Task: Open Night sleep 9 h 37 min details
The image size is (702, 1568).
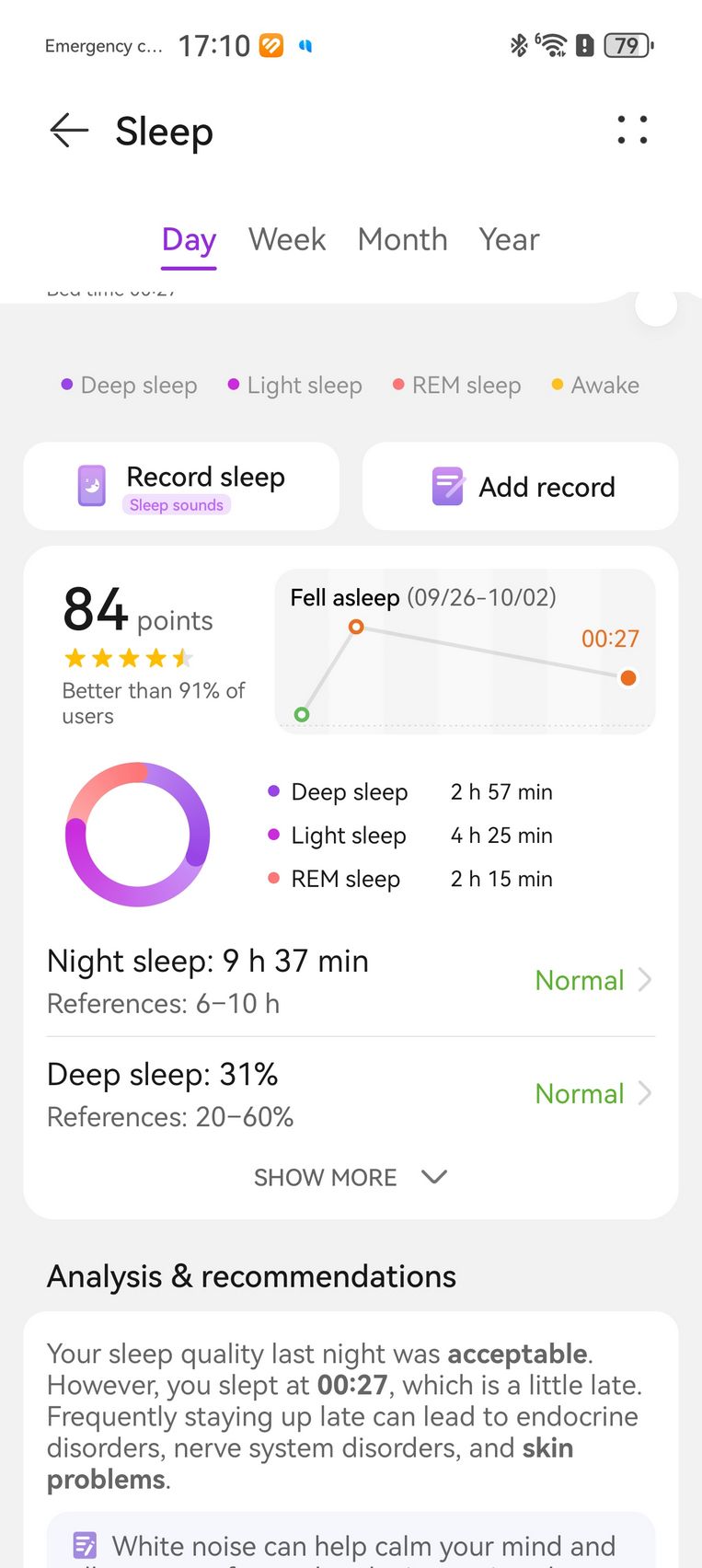Action: coord(351,981)
